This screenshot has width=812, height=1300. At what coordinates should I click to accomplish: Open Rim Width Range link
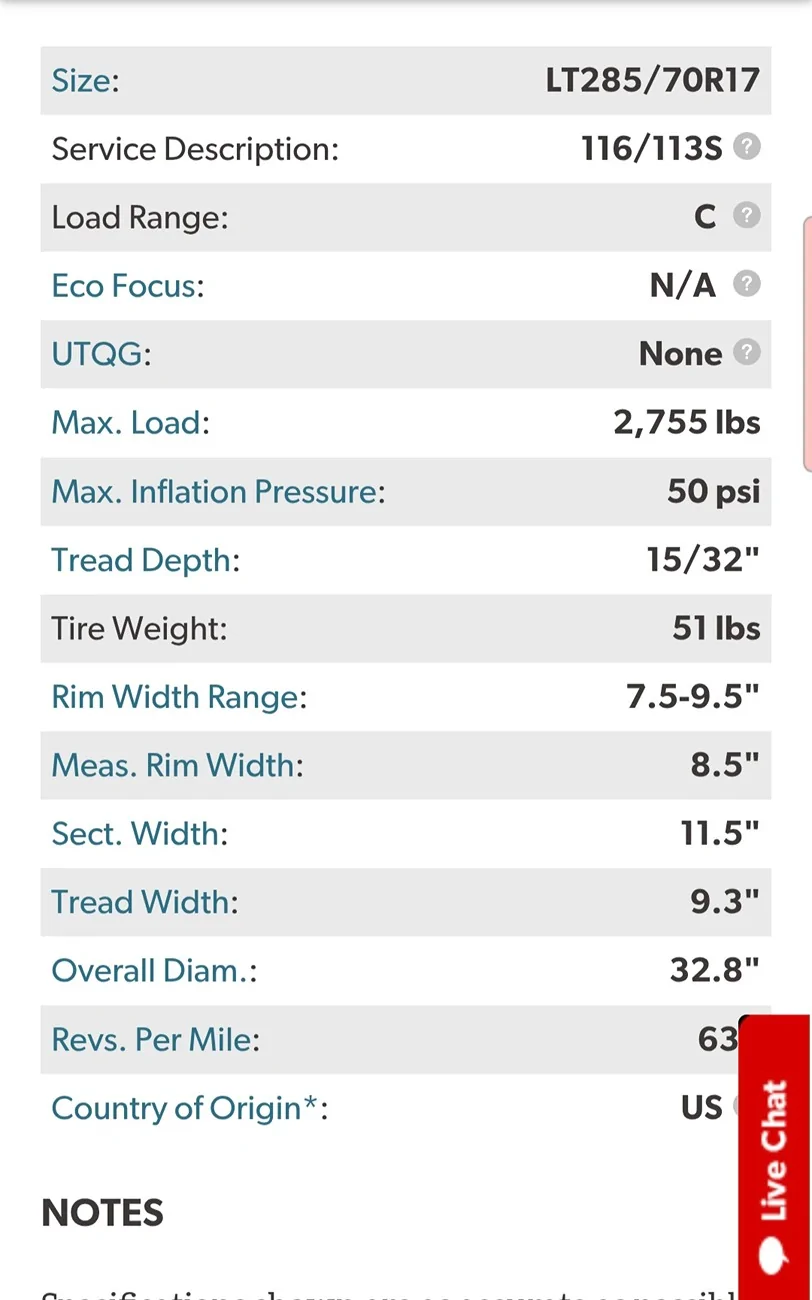(175, 697)
